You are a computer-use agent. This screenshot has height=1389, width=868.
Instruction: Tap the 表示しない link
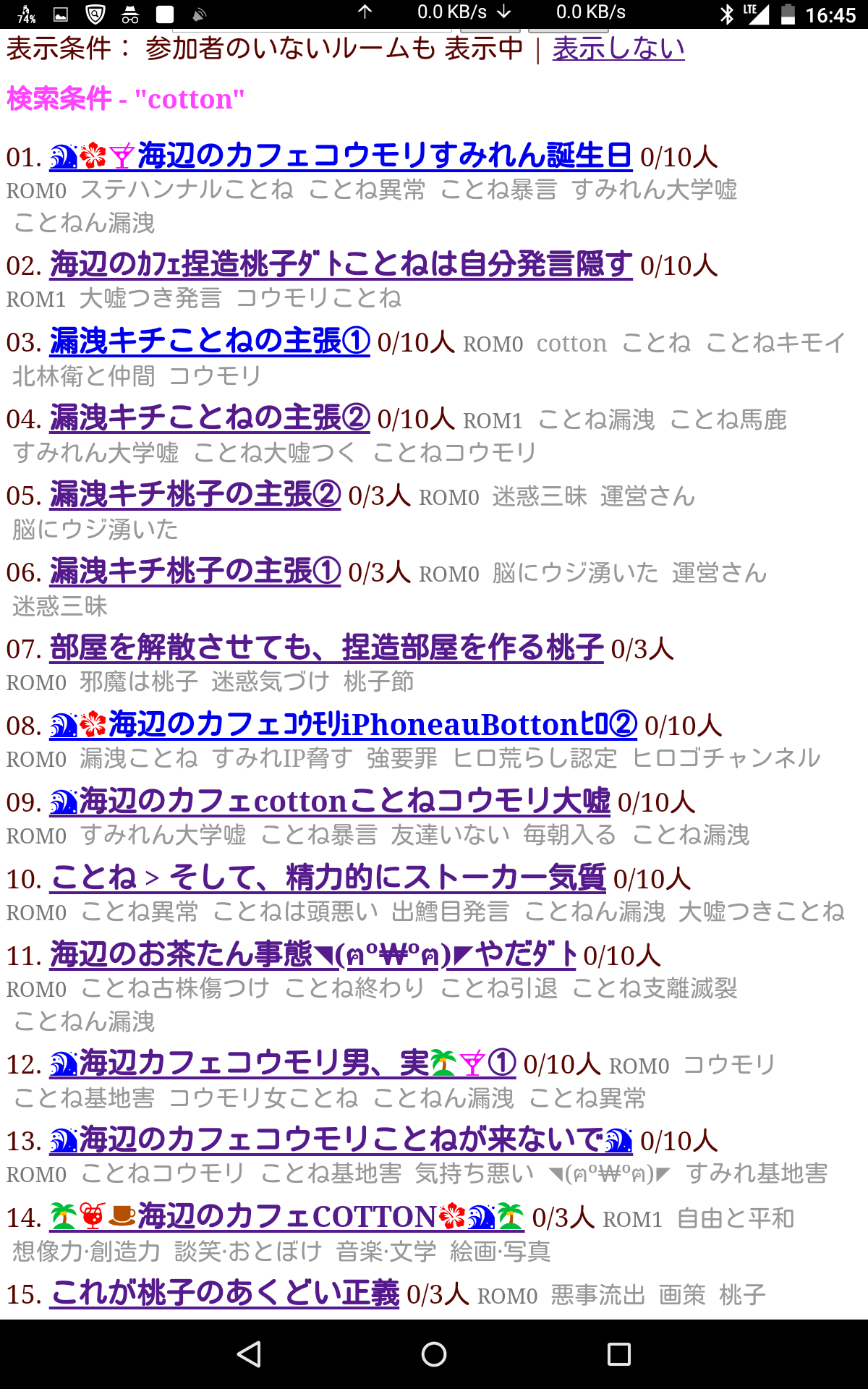(x=618, y=48)
